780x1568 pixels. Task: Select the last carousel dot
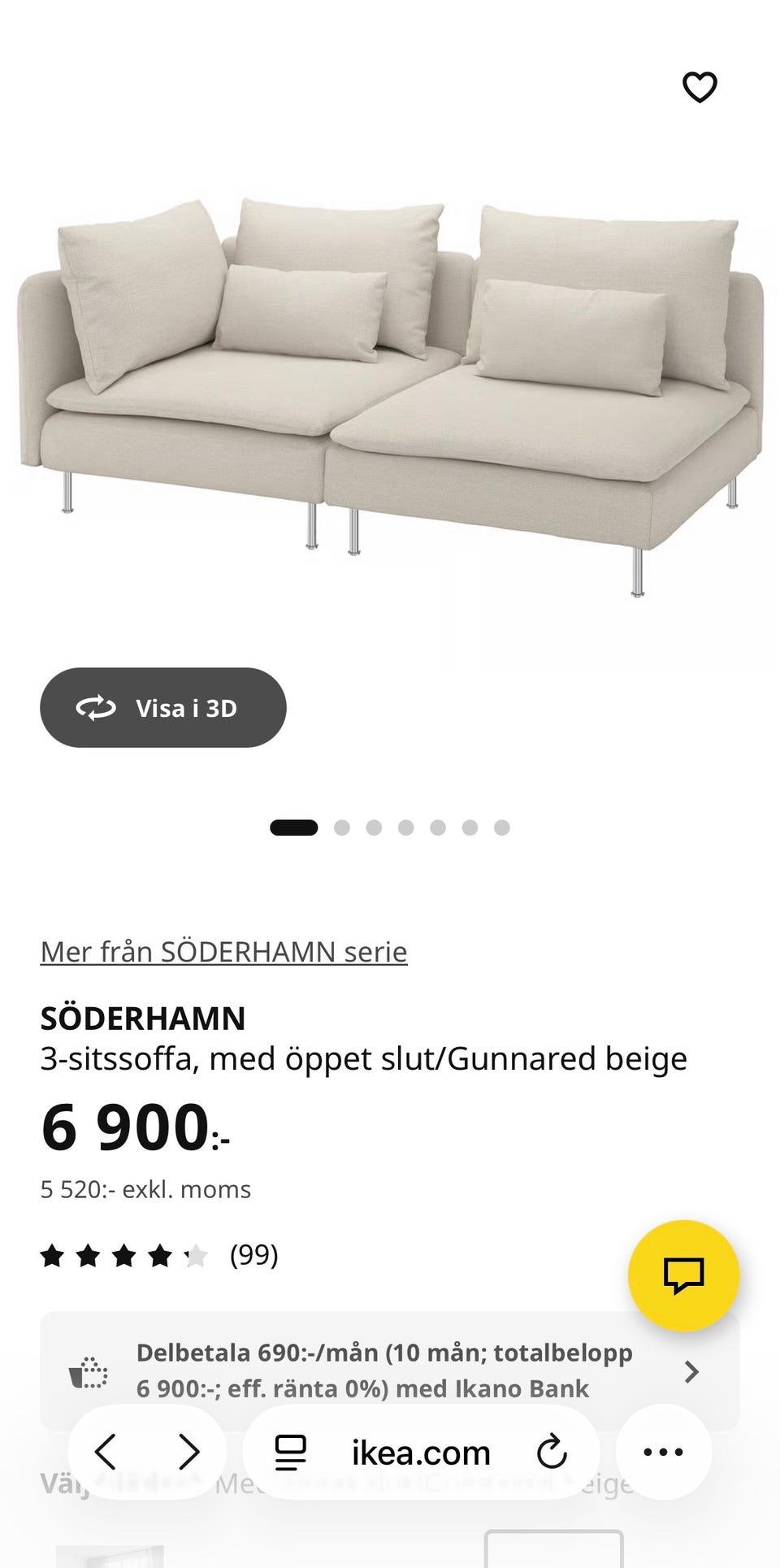point(501,827)
